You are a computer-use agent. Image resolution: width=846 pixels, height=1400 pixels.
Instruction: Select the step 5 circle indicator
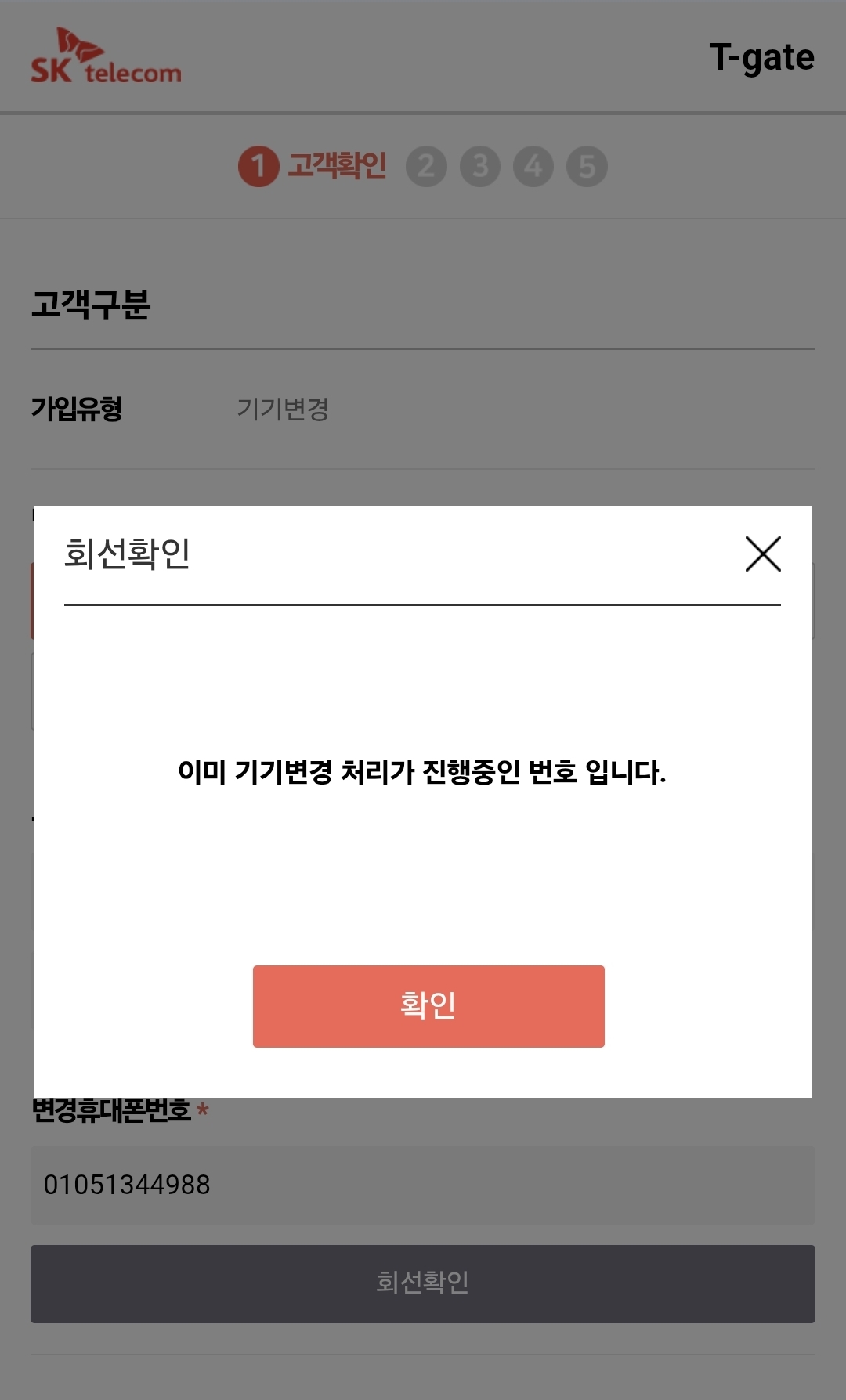586,166
